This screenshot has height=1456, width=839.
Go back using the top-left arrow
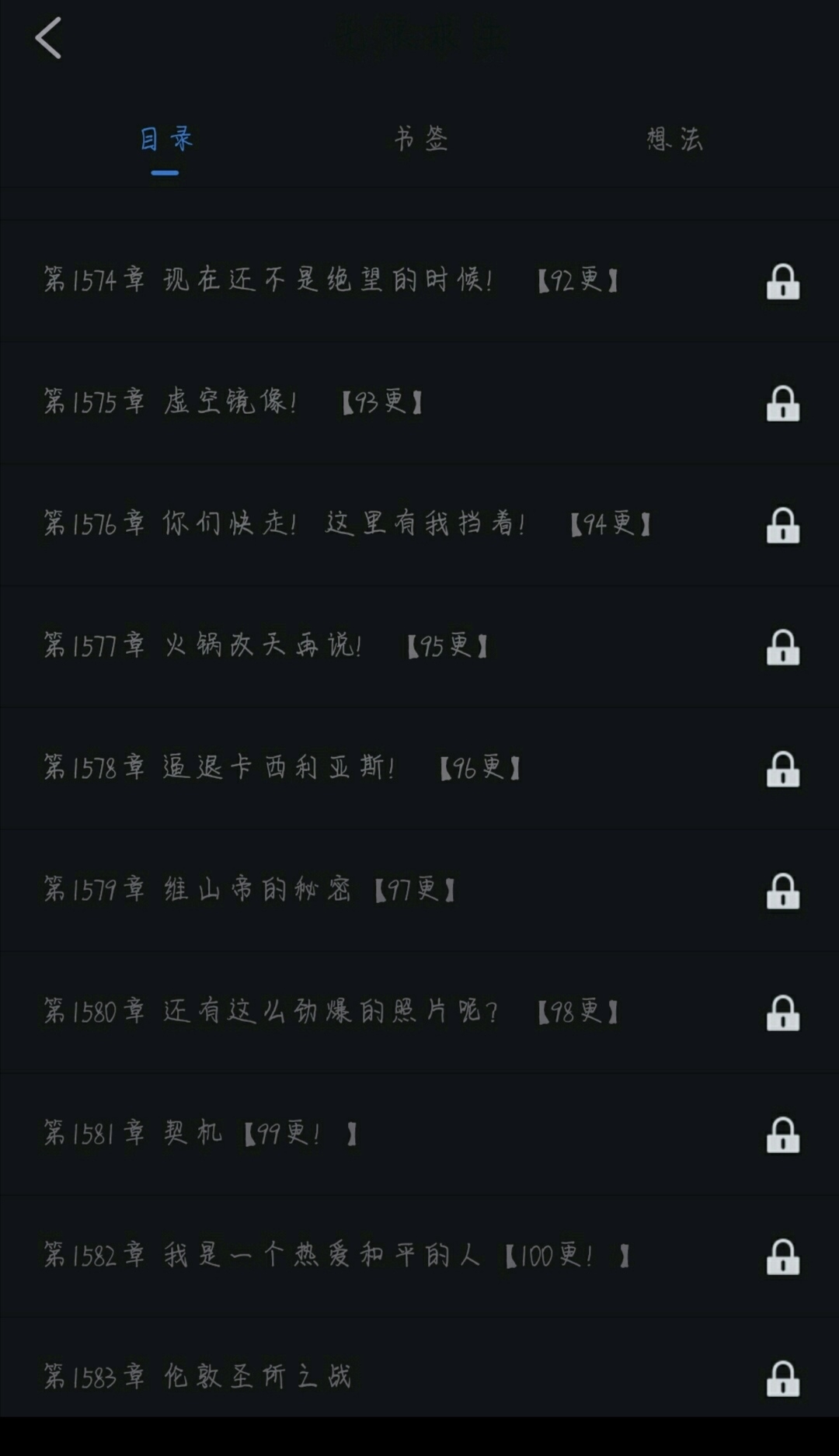coord(48,38)
